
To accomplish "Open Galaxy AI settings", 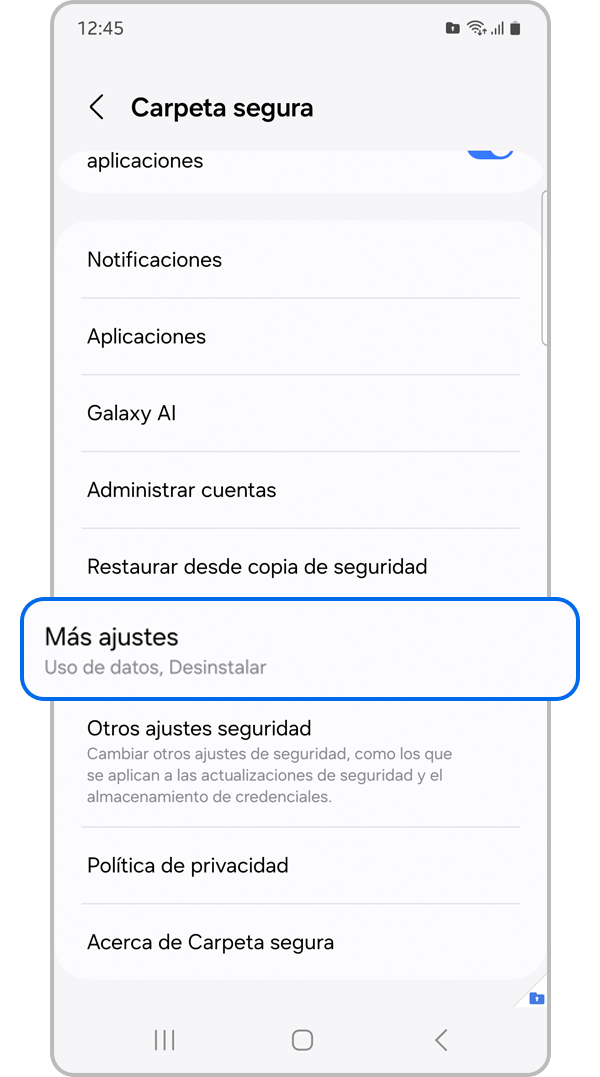I will pos(300,413).
